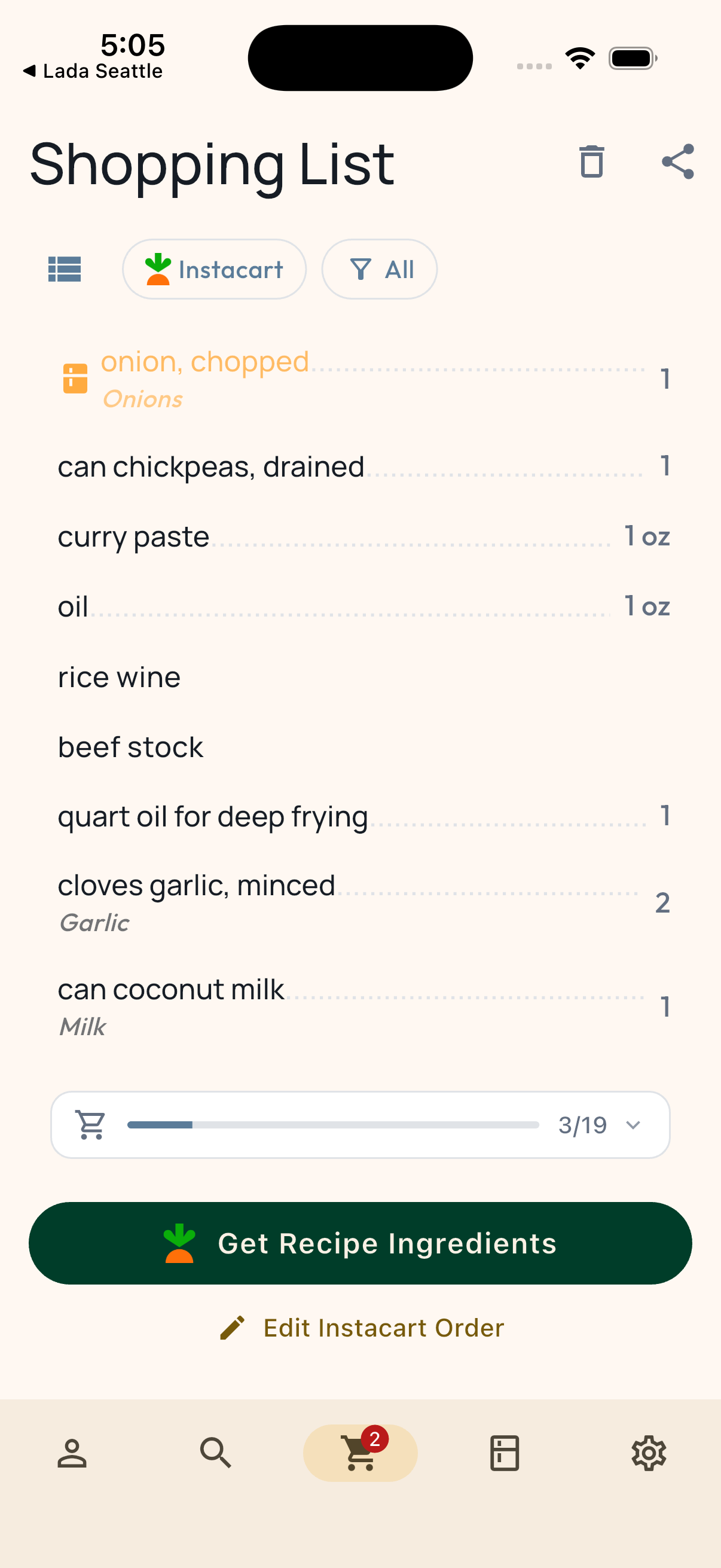Open the Instacart source selector
This screenshot has width=721, height=1568.
pyautogui.click(x=214, y=269)
